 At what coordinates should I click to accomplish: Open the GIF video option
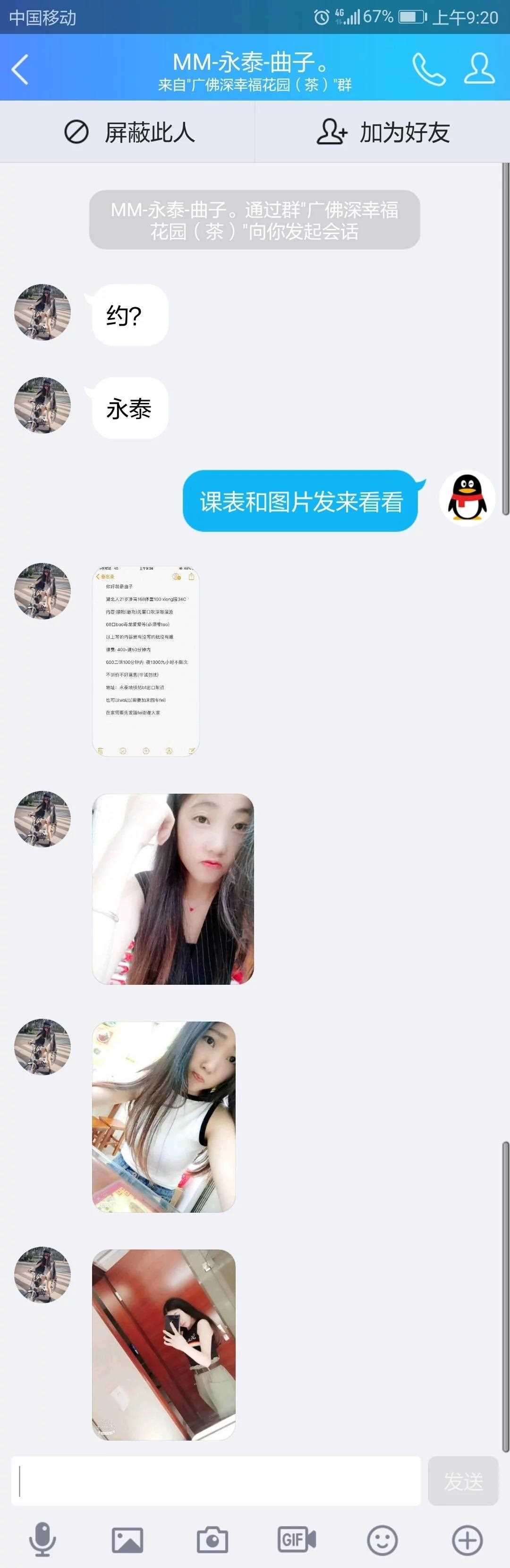tap(297, 1540)
